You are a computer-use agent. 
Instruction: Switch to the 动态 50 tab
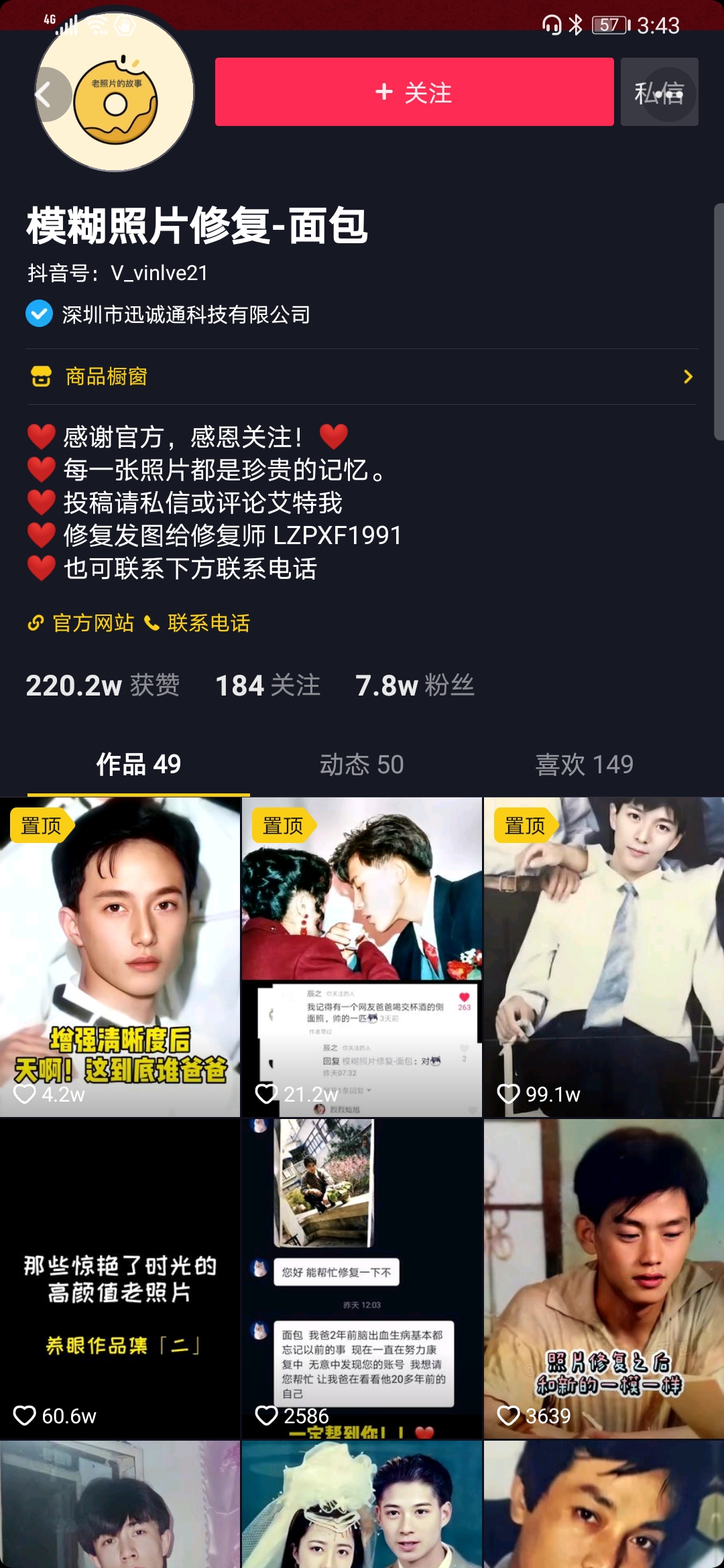(361, 764)
